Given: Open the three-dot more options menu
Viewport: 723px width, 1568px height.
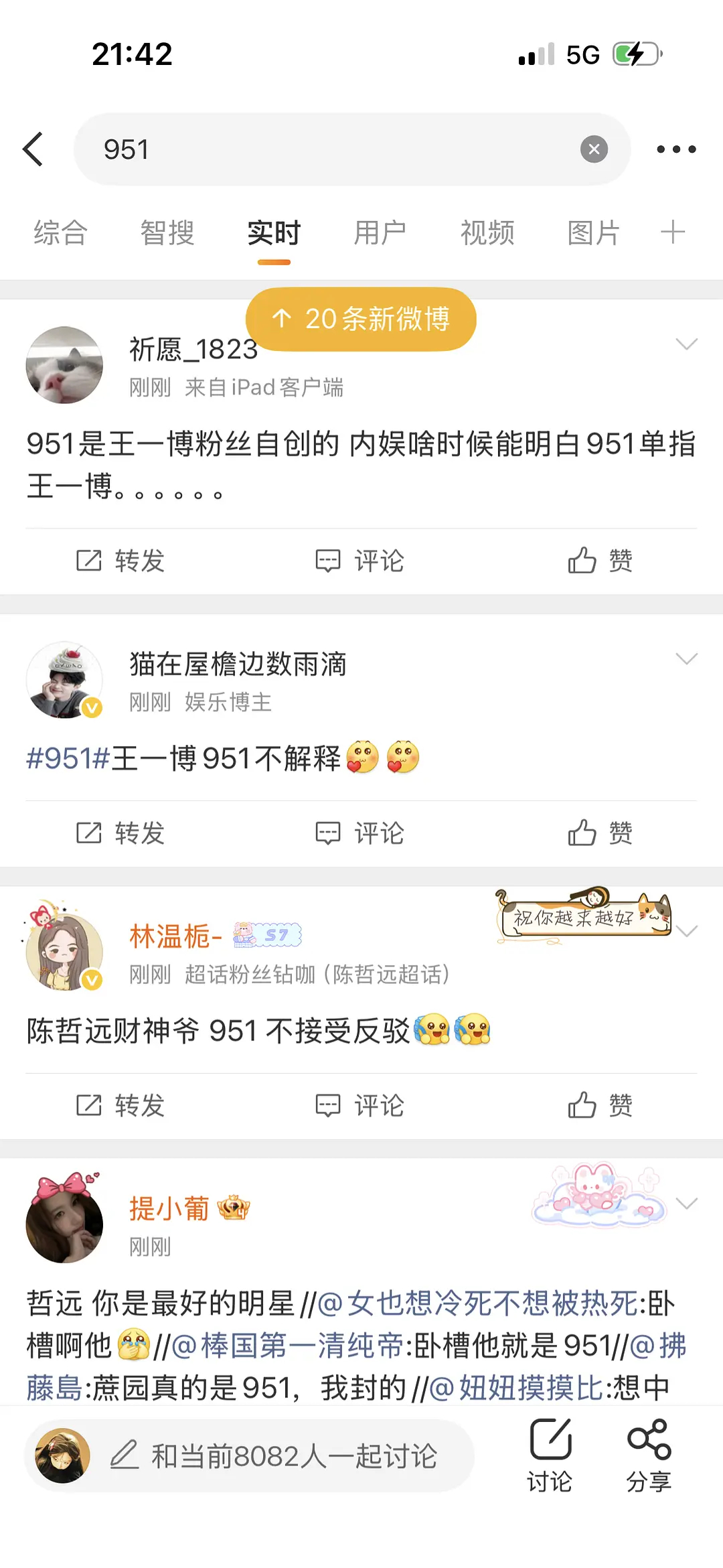Looking at the screenshot, I should [676, 149].
